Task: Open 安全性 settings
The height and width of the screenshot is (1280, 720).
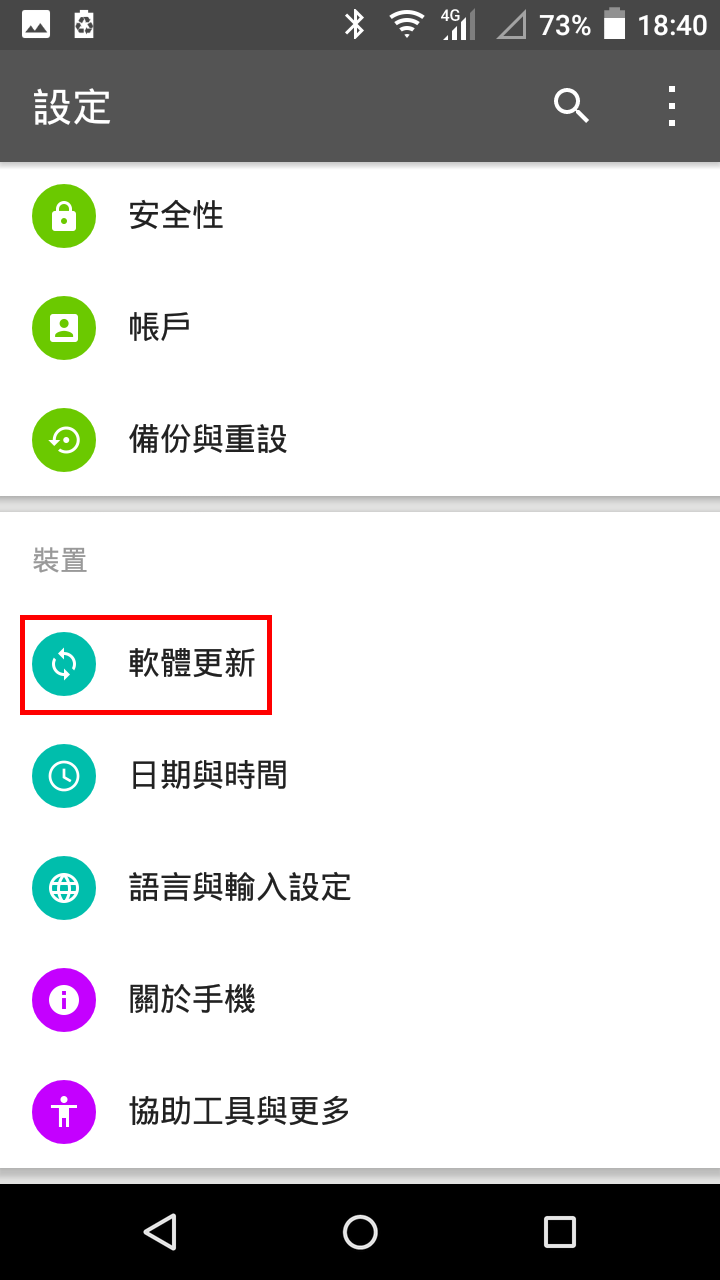Action: click(x=176, y=215)
